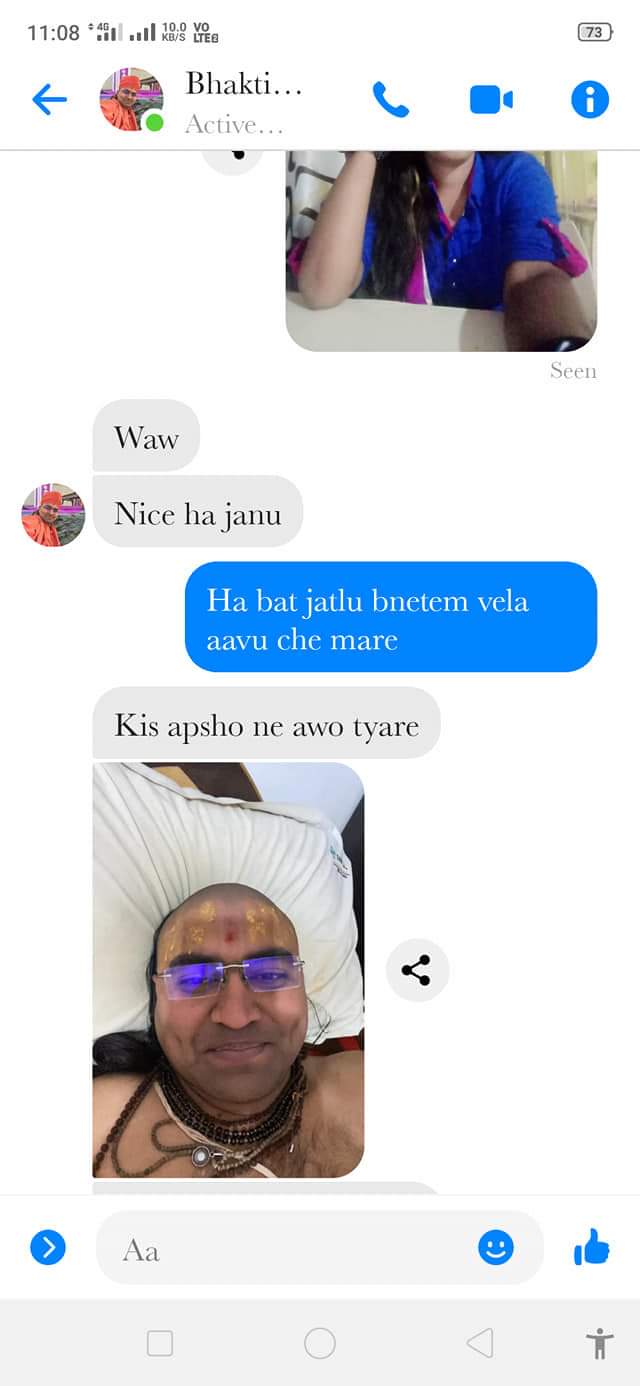Tap the system home button
This screenshot has width=640, height=1386.
[320, 1343]
